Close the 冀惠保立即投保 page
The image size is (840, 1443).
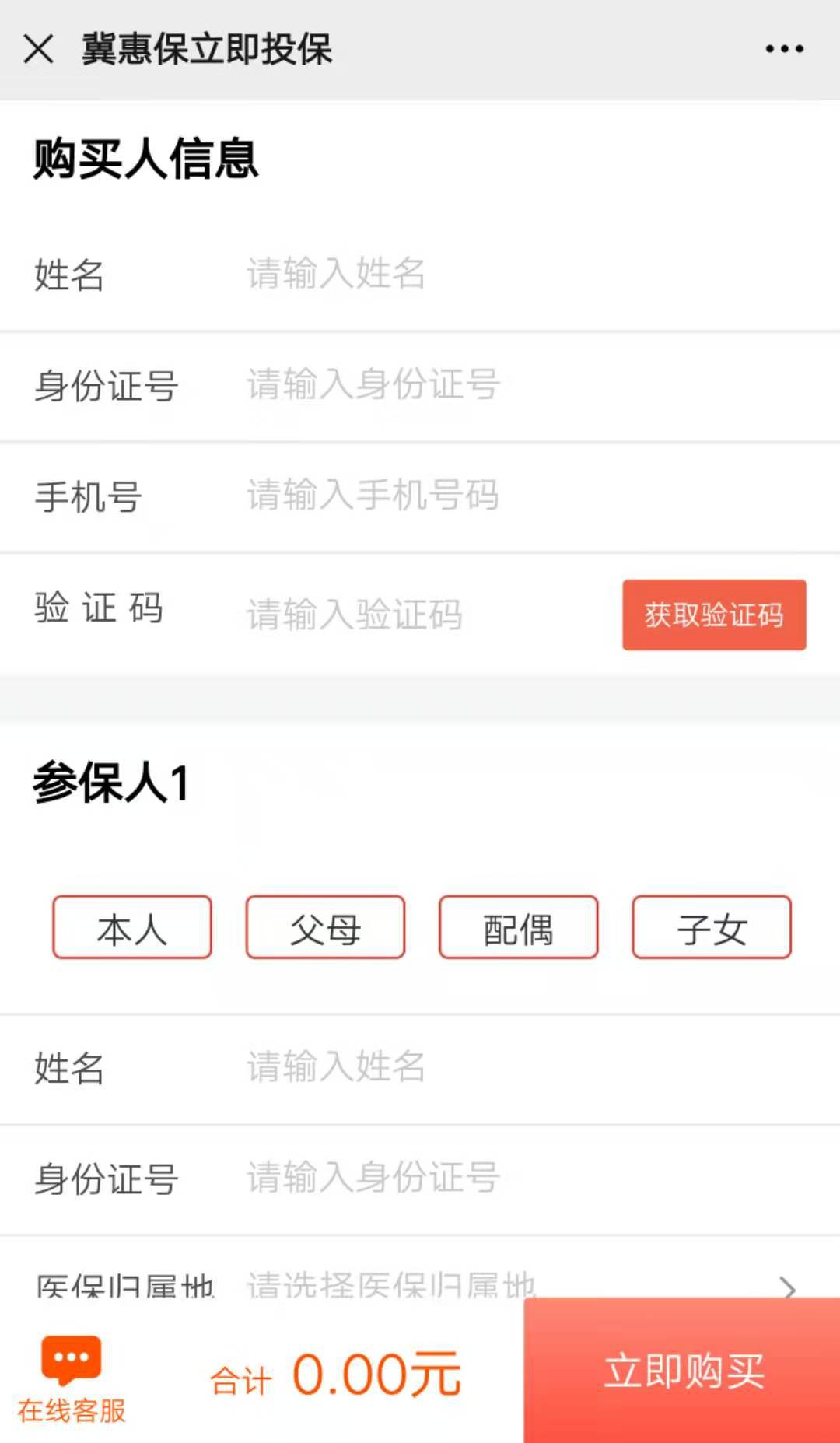(38, 49)
